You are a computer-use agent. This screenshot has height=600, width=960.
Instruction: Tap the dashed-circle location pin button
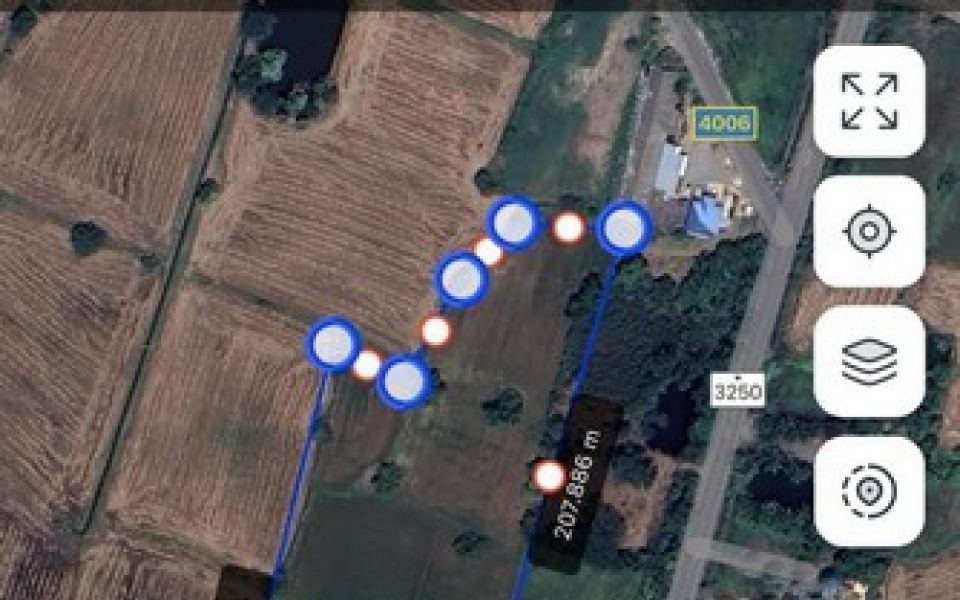[x=868, y=491]
